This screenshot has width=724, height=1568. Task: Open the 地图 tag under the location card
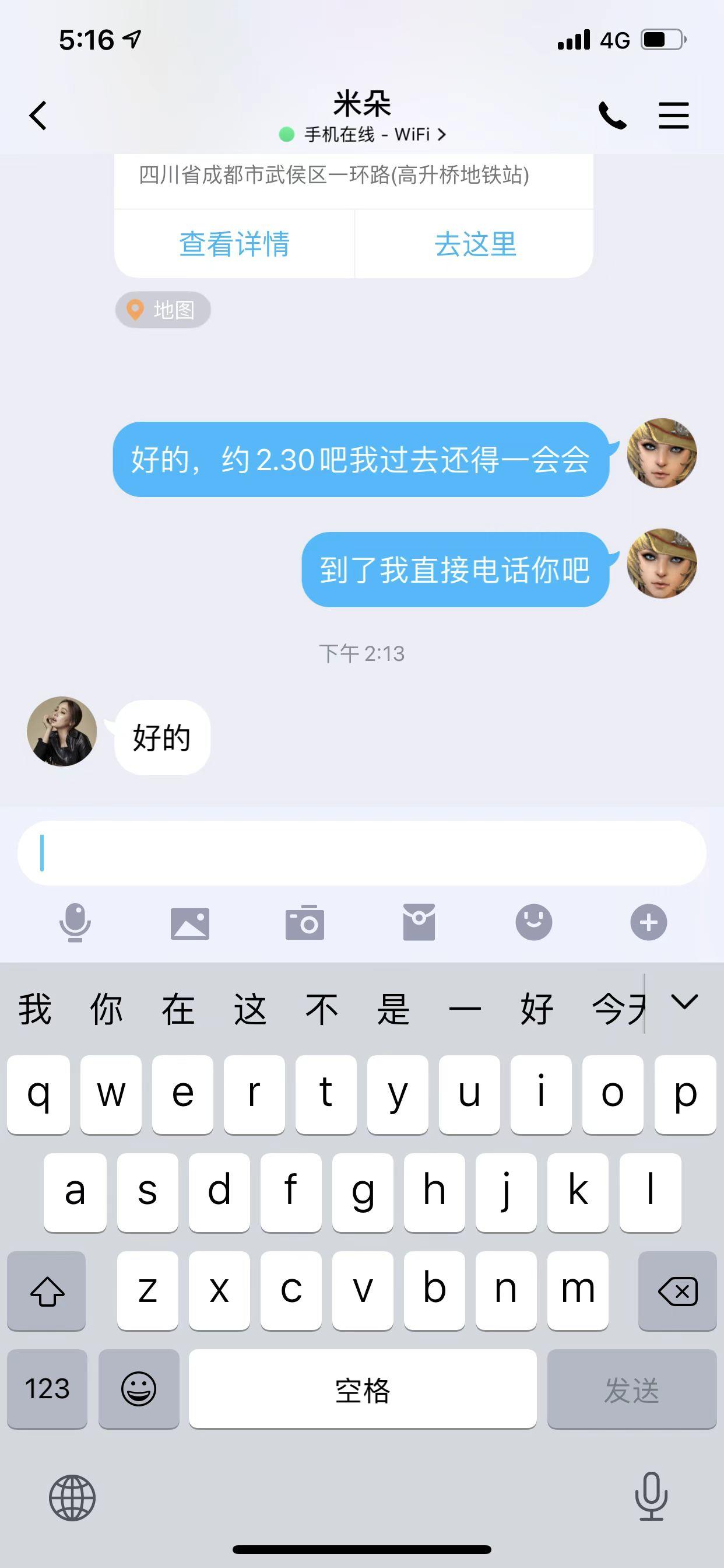[x=163, y=310]
